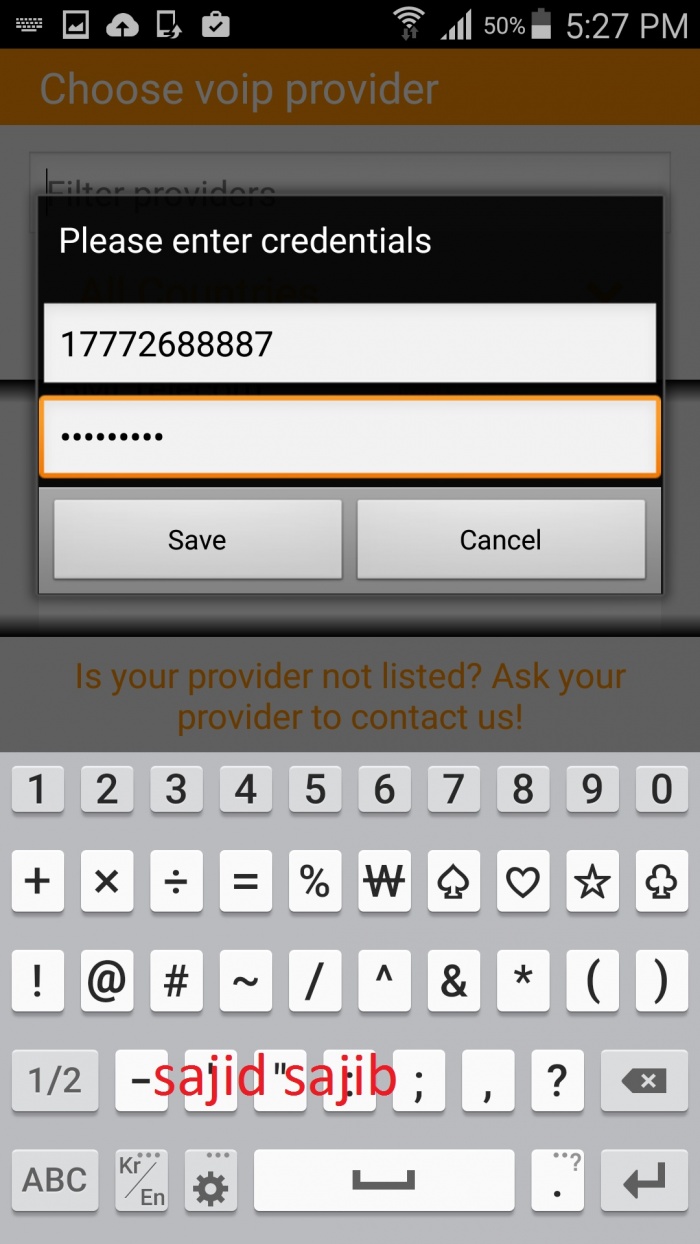Tap the # symbol key
The image size is (700, 1244).
point(176,982)
